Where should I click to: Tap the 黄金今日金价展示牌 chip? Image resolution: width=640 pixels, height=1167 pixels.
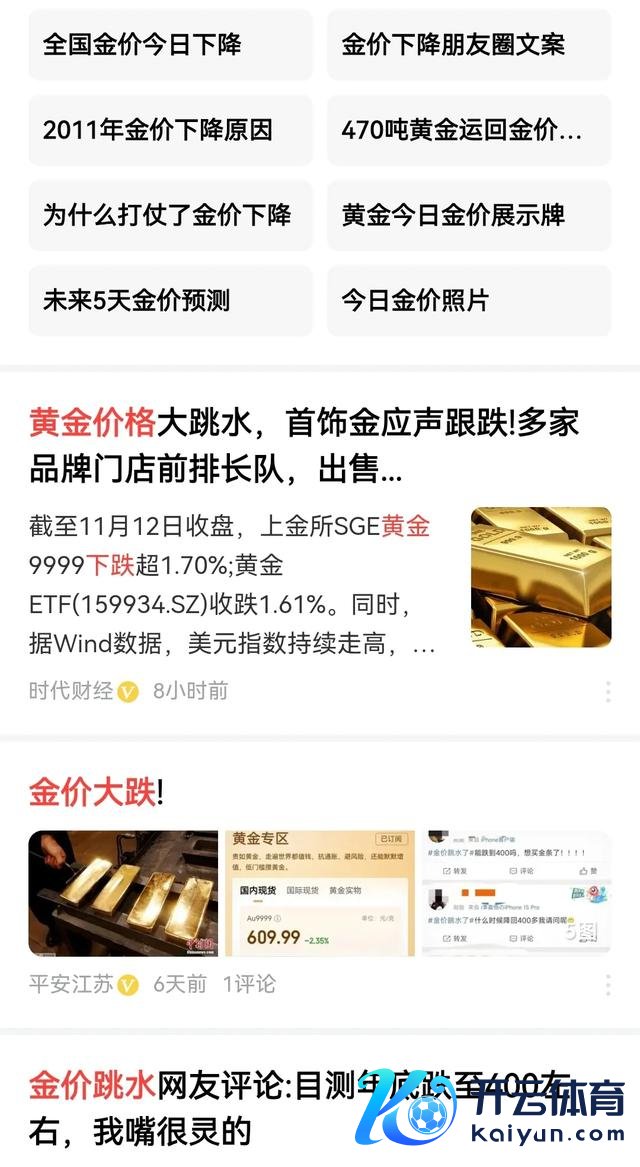pyautogui.click(x=468, y=215)
